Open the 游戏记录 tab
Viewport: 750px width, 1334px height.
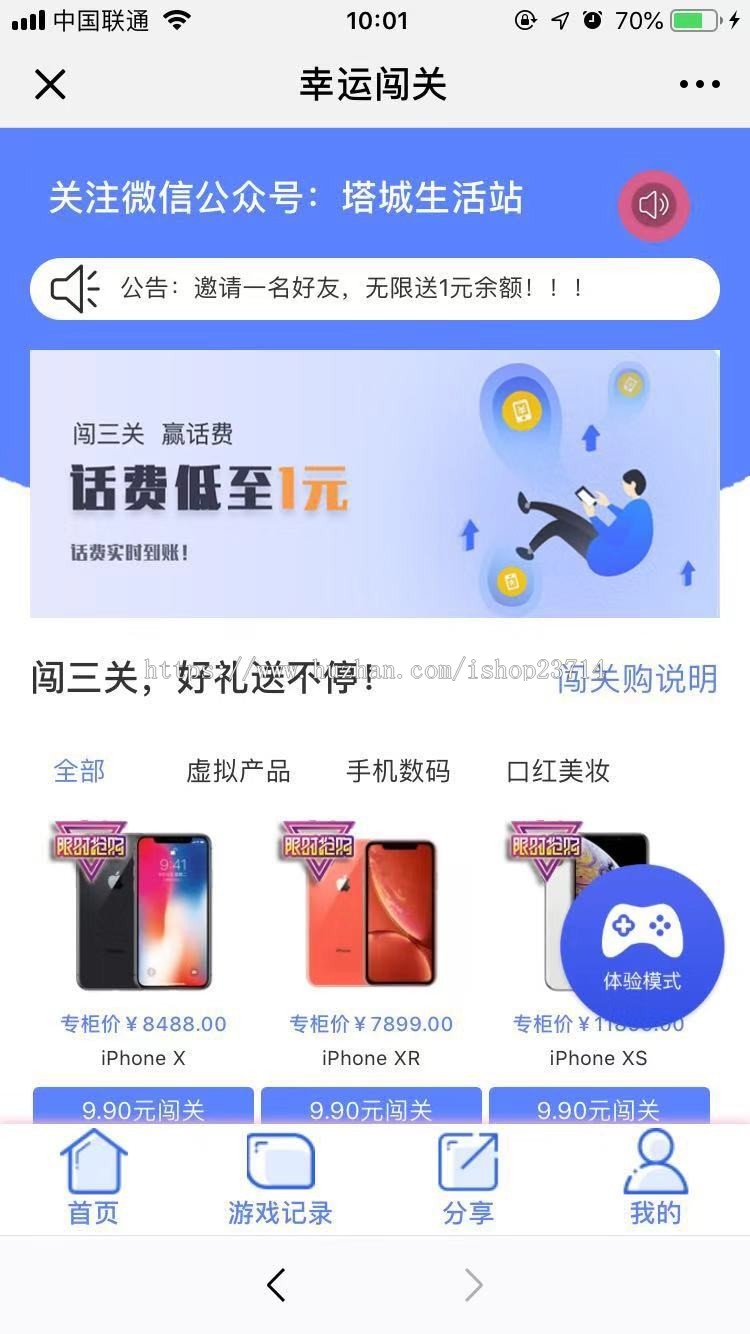tap(280, 1179)
